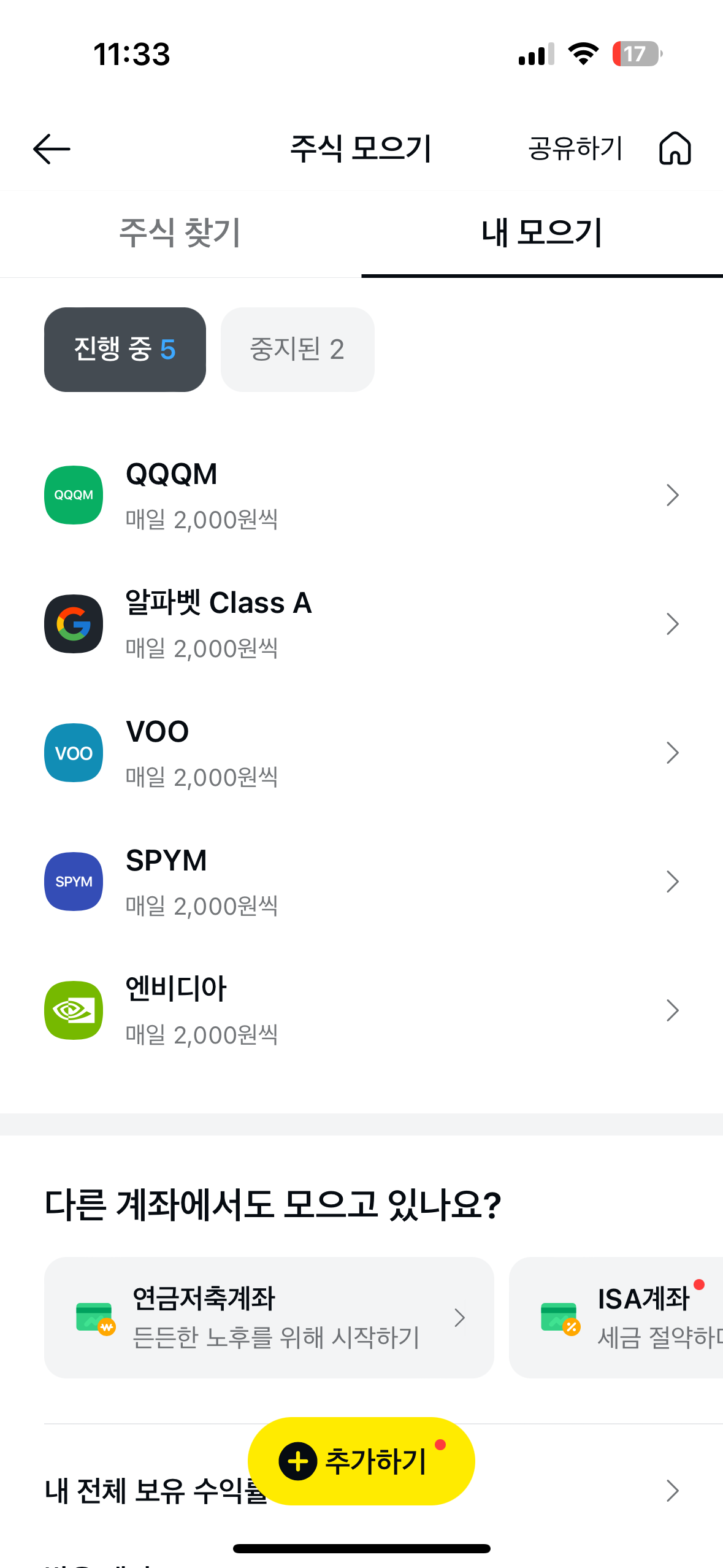Open the SPYM savings row
The height and width of the screenshot is (1568, 723).
361,882
